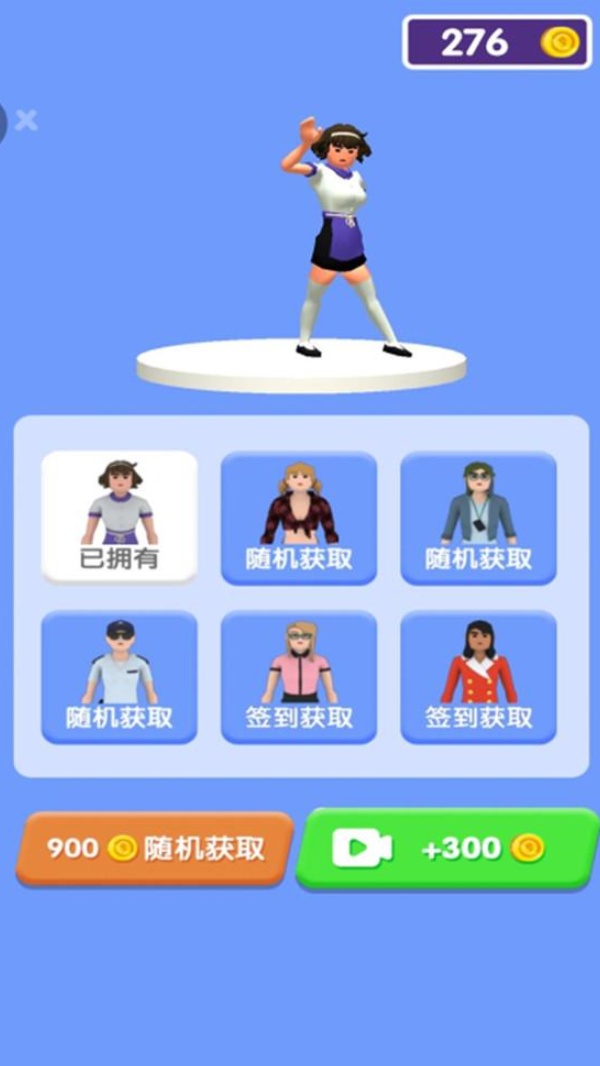Close the character skin screen
This screenshot has width=600, height=1066.
pos(26,121)
